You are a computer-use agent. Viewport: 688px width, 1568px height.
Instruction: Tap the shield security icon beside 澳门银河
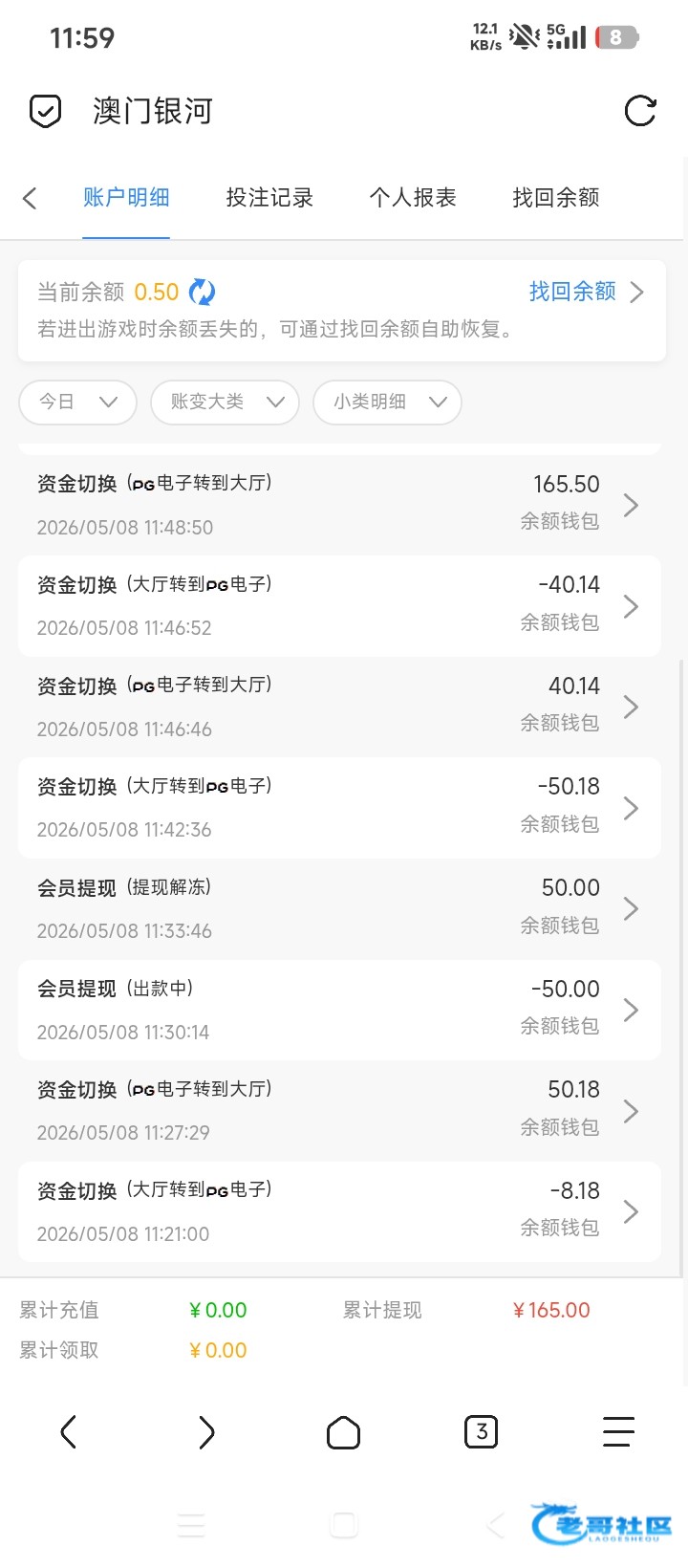(45, 111)
